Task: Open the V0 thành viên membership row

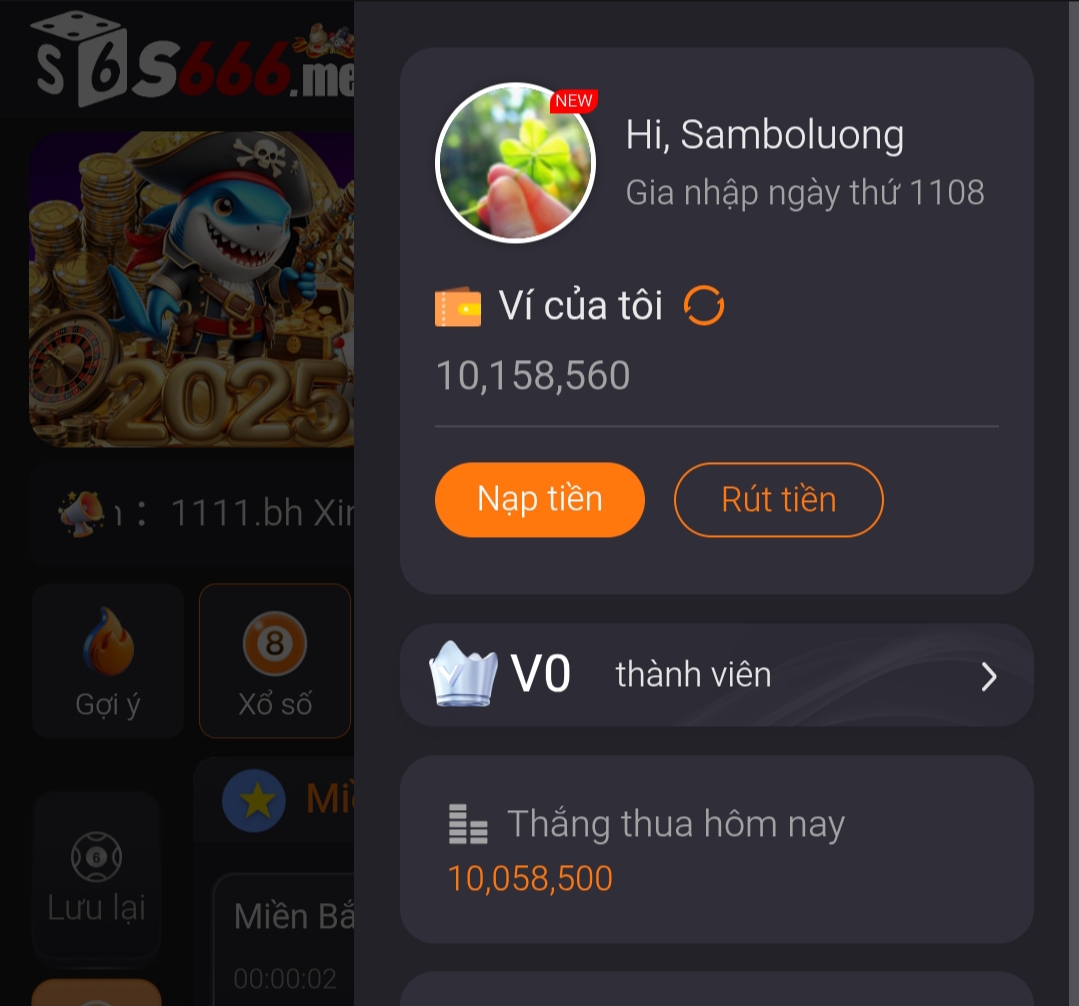Action: 716,675
